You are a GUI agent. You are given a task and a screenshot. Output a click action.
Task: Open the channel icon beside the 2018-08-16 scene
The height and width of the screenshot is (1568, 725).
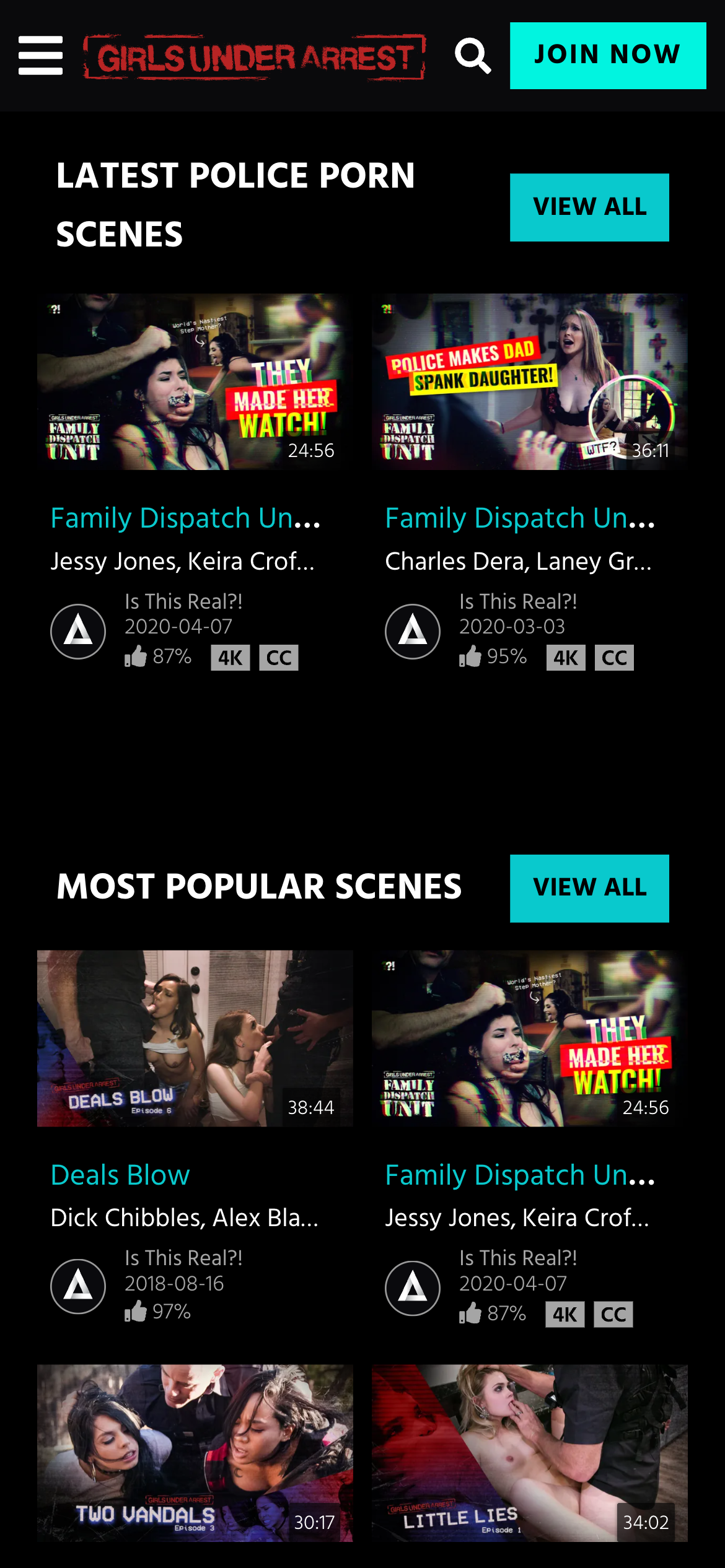click(78, 1286)
